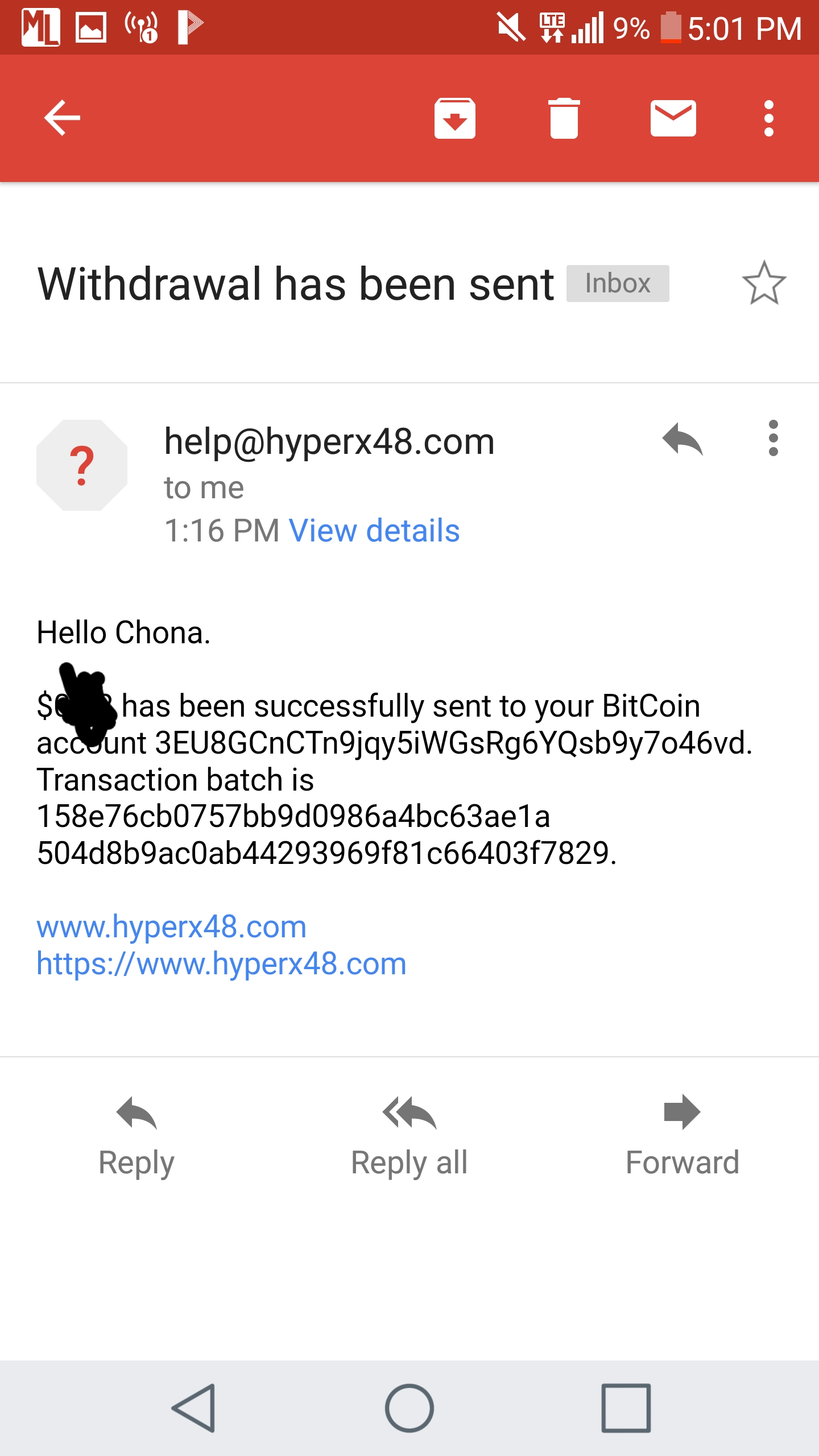Open the top app bar overflow menu
Viewport: 819px width, 1456px height.
(x=768, y=118)
